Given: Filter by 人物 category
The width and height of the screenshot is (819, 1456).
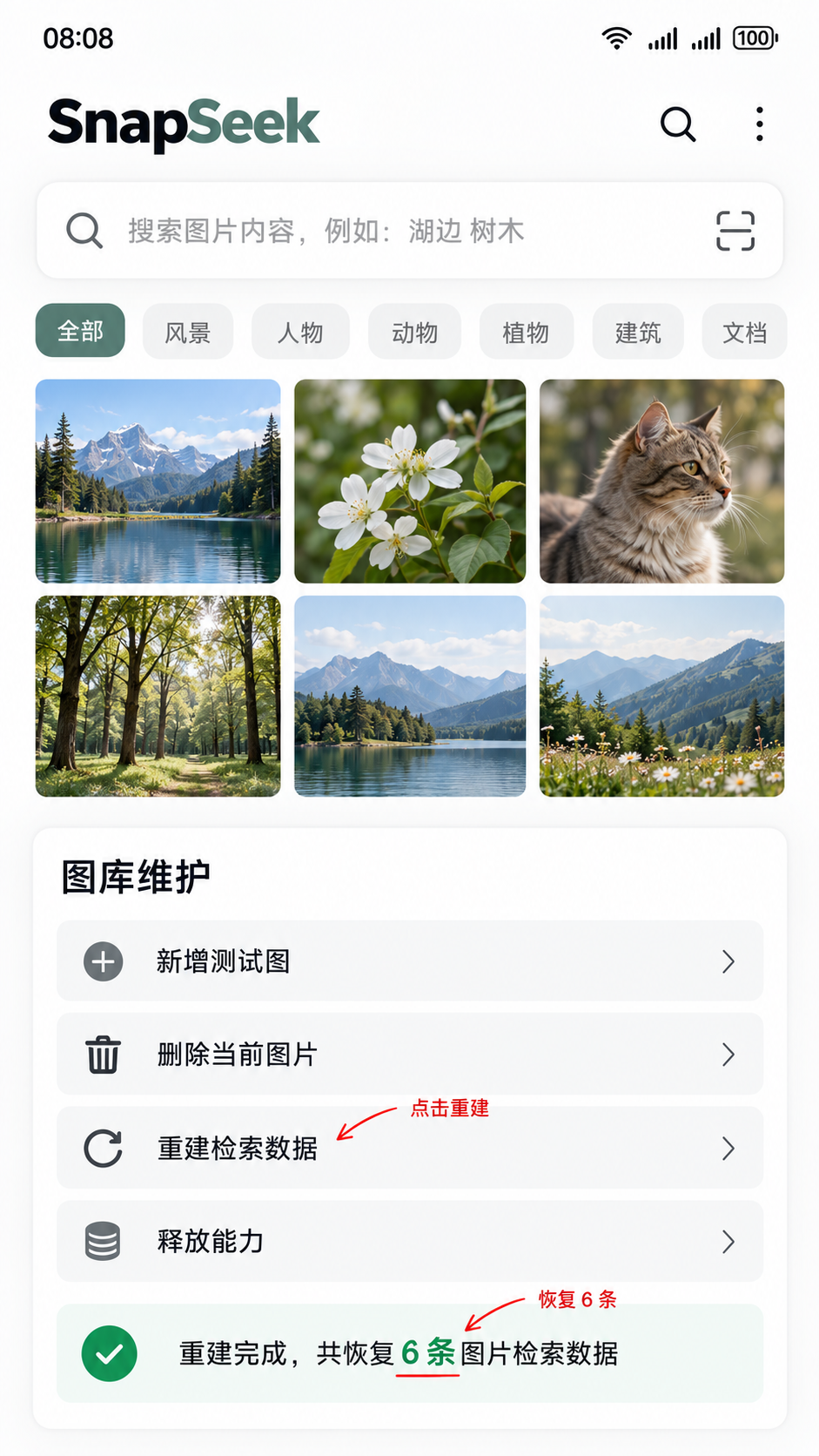Looking at the screenshot, I should point(300,332).
